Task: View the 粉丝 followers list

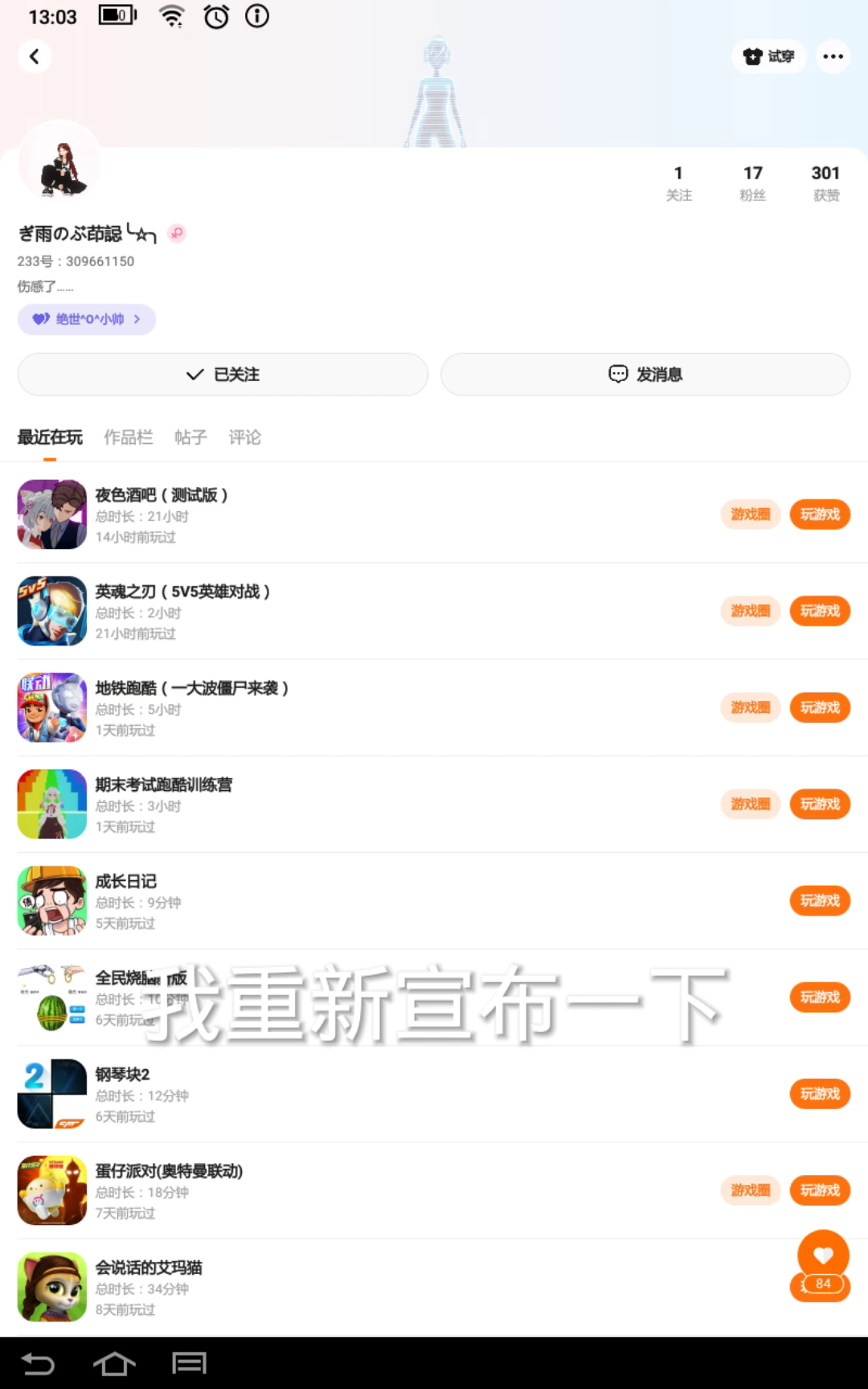Action: [x=752, y=183]
